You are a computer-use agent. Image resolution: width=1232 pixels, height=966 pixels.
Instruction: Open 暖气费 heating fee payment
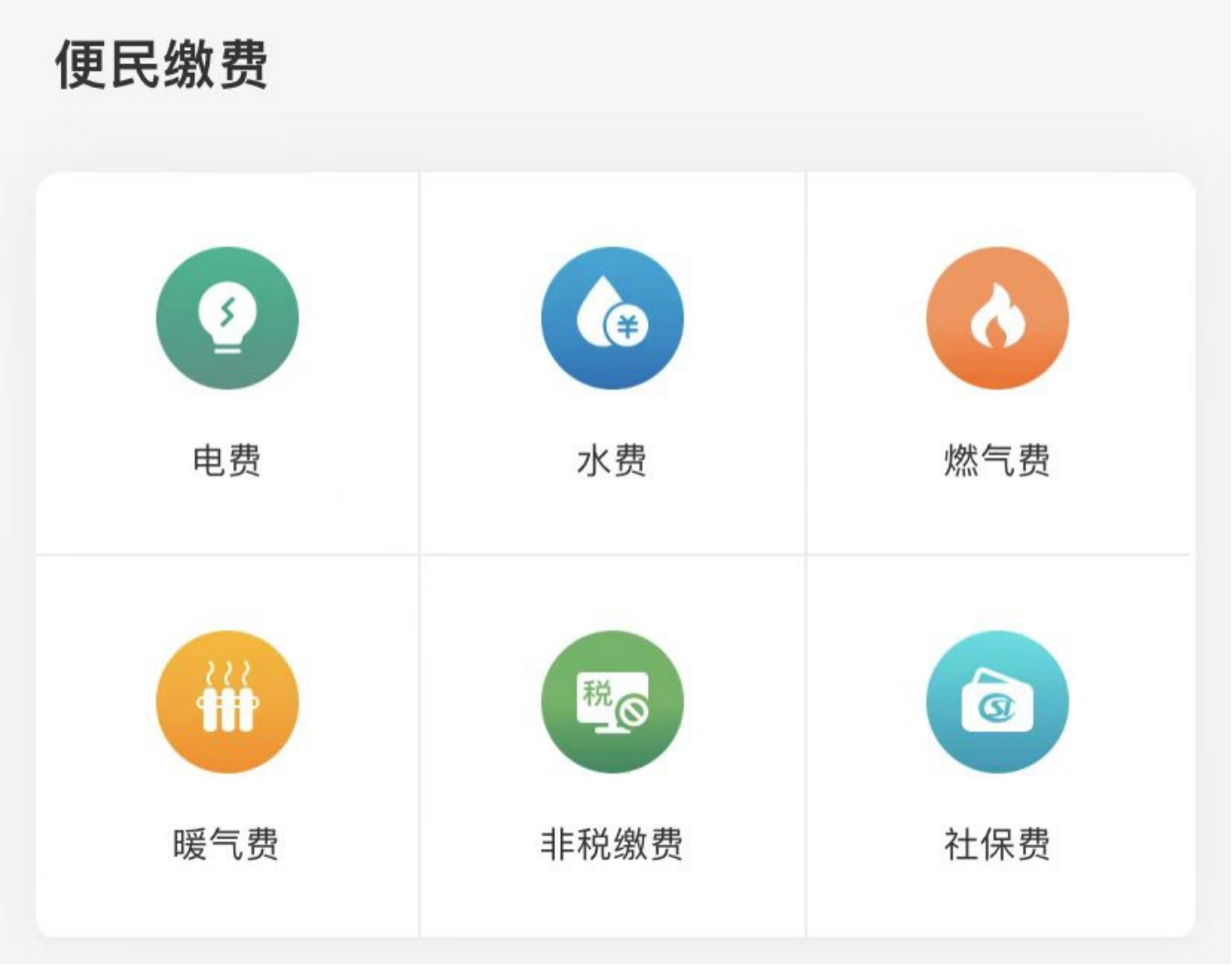tap(227, 702)
